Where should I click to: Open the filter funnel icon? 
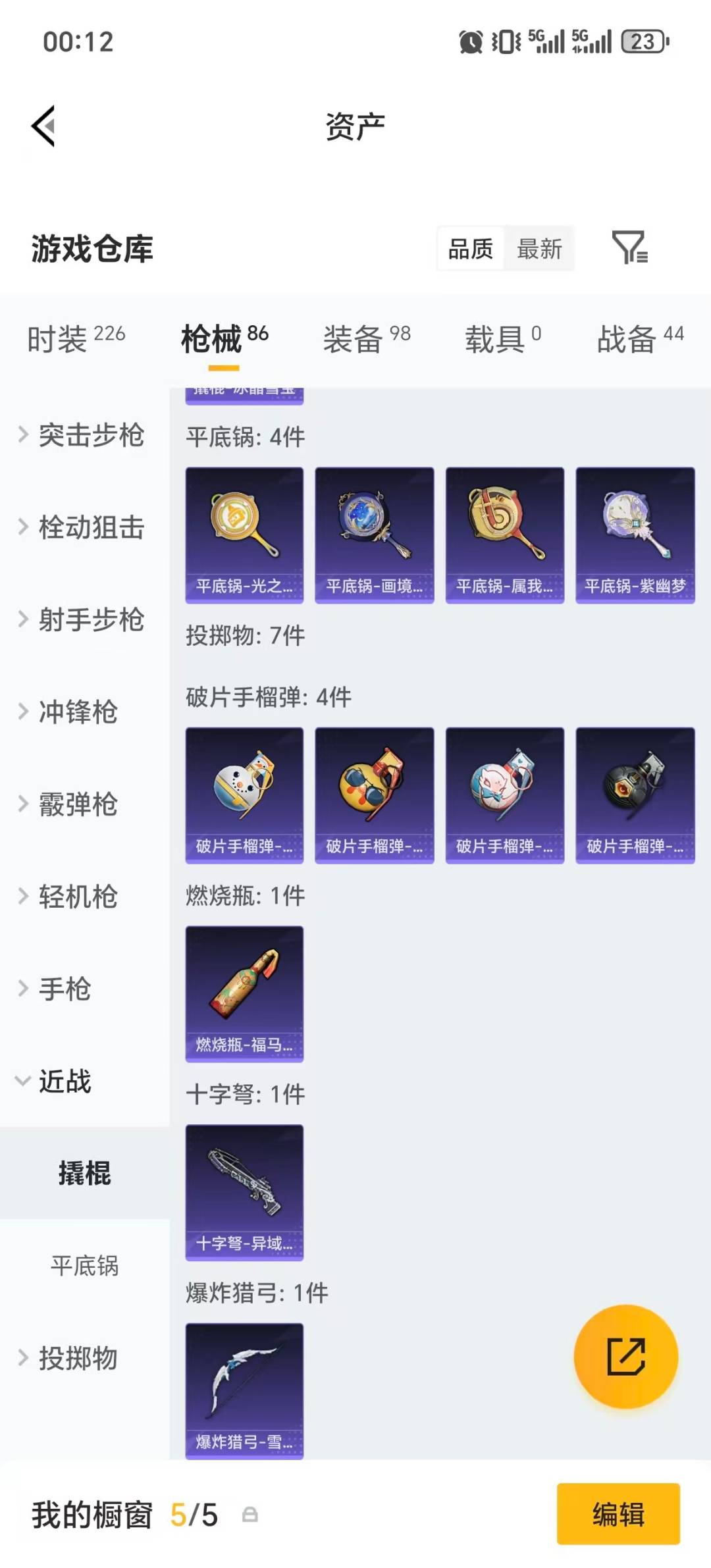(630, 249)
